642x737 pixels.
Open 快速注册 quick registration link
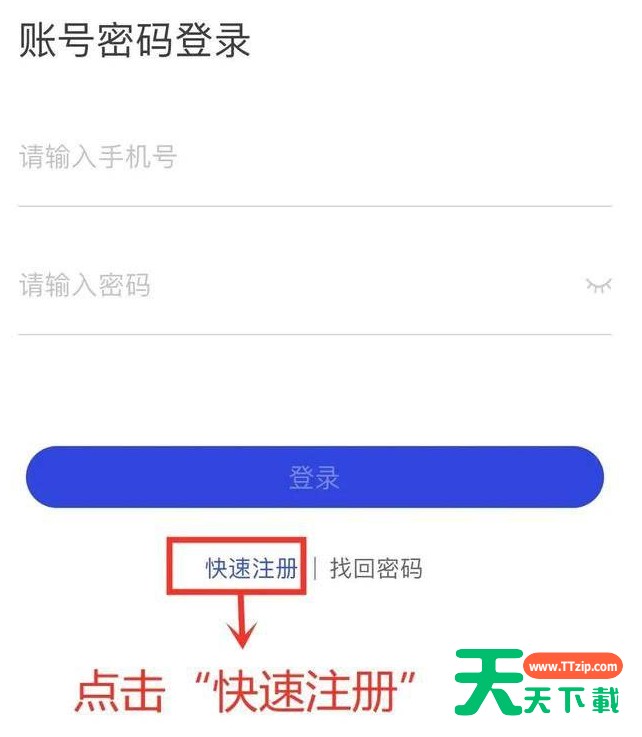click(x=252, y=569)
